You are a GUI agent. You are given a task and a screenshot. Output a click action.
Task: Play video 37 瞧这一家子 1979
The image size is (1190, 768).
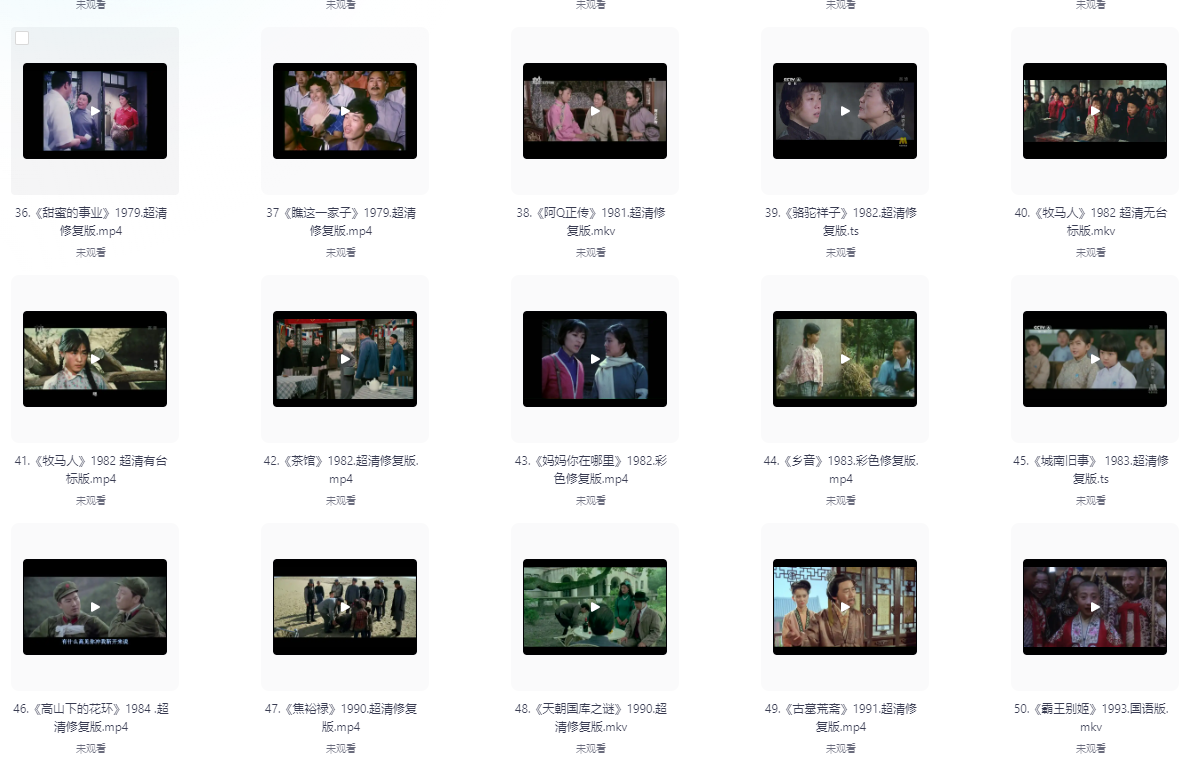[345, 111]
